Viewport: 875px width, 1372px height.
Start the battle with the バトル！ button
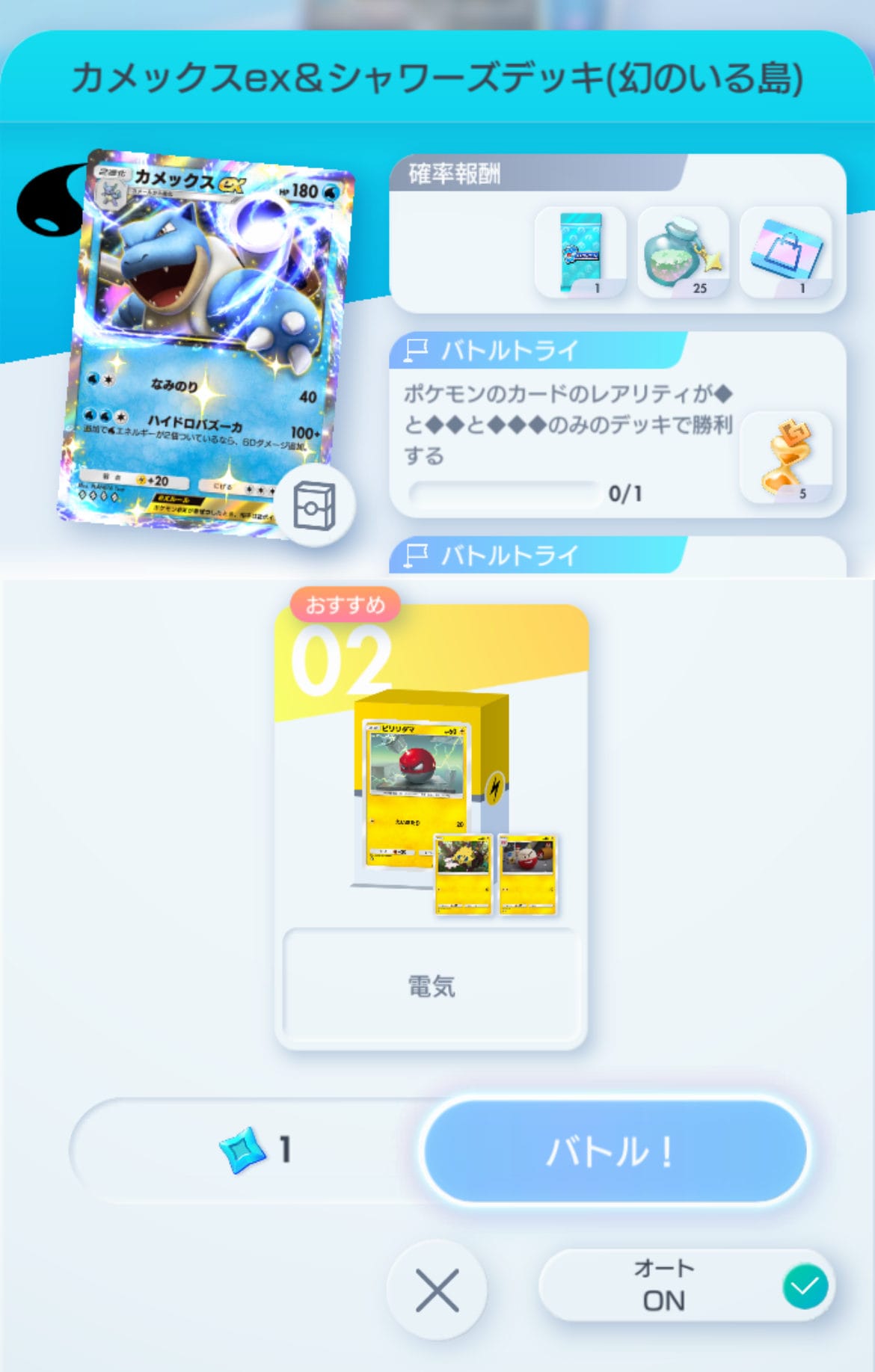click(615, 1150)
